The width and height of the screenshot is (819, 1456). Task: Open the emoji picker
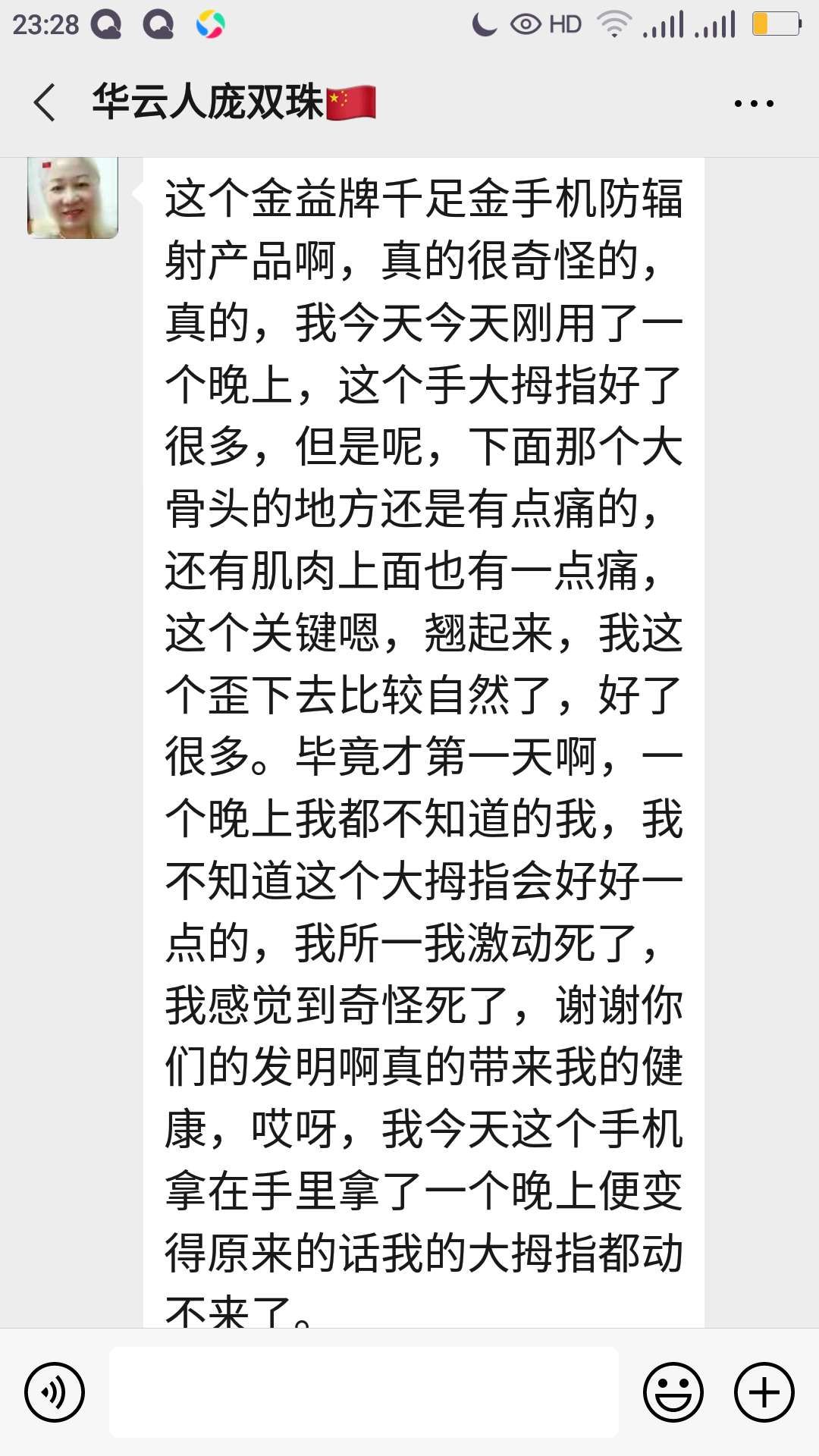673,1392
